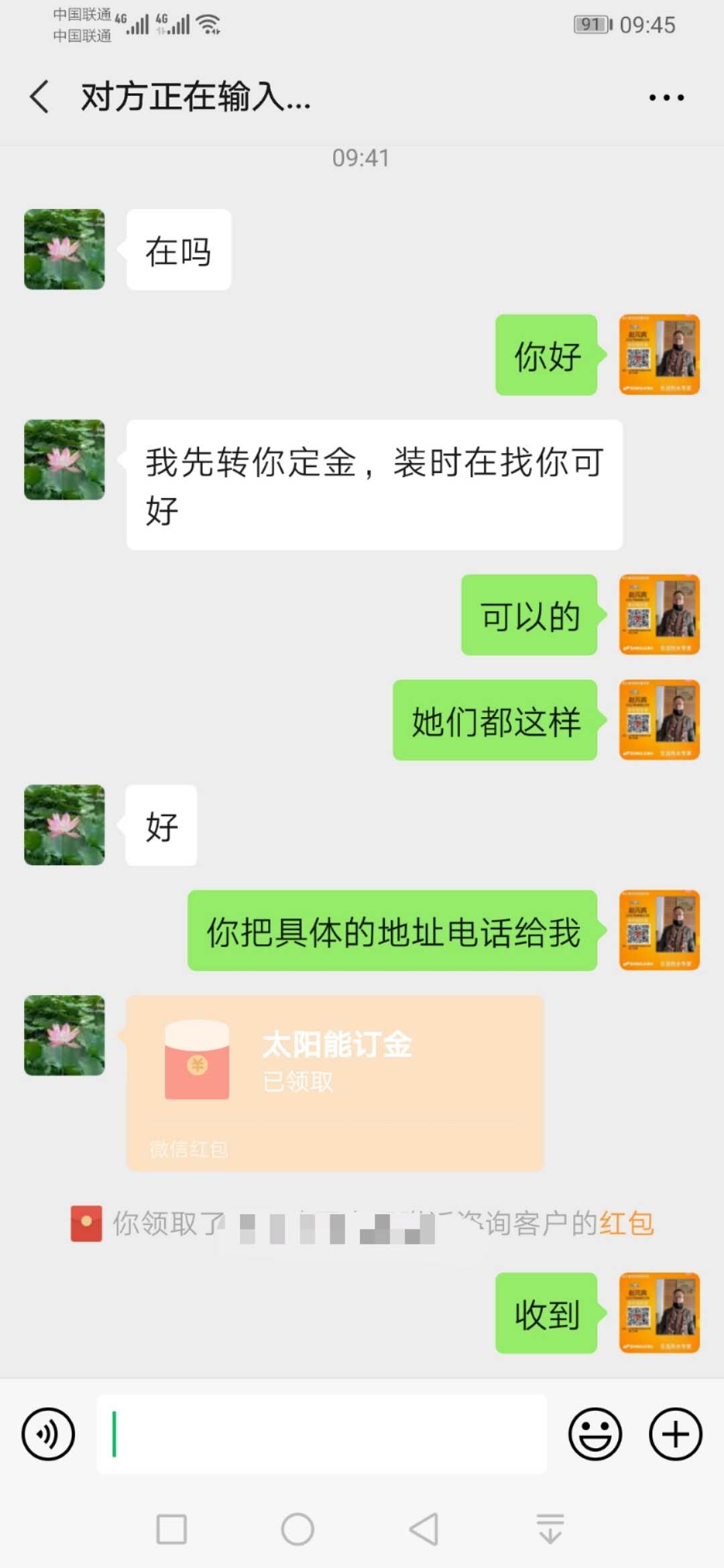Open the three-dot chat info menu

pos(666,98)
